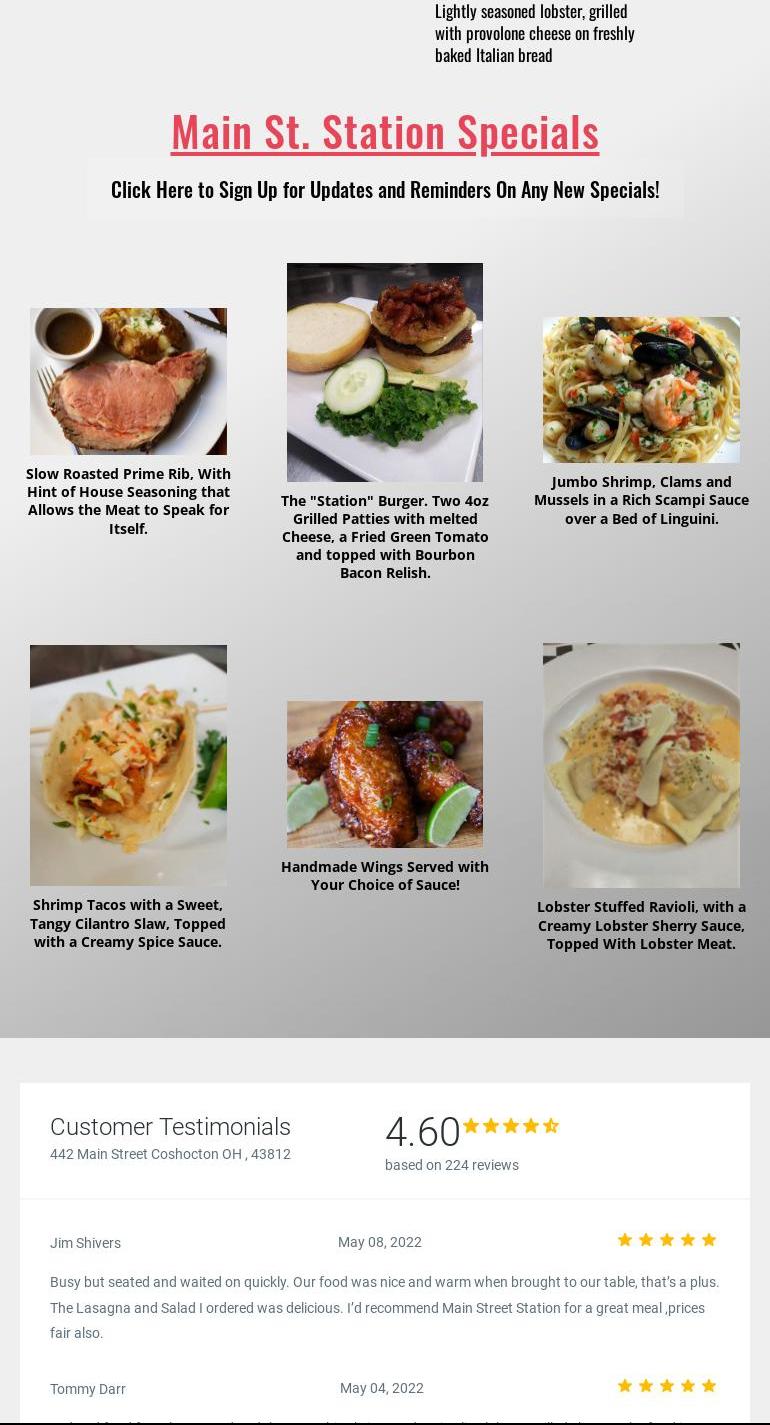Open the shrimp scampi linguini photo

pos(641,390)
